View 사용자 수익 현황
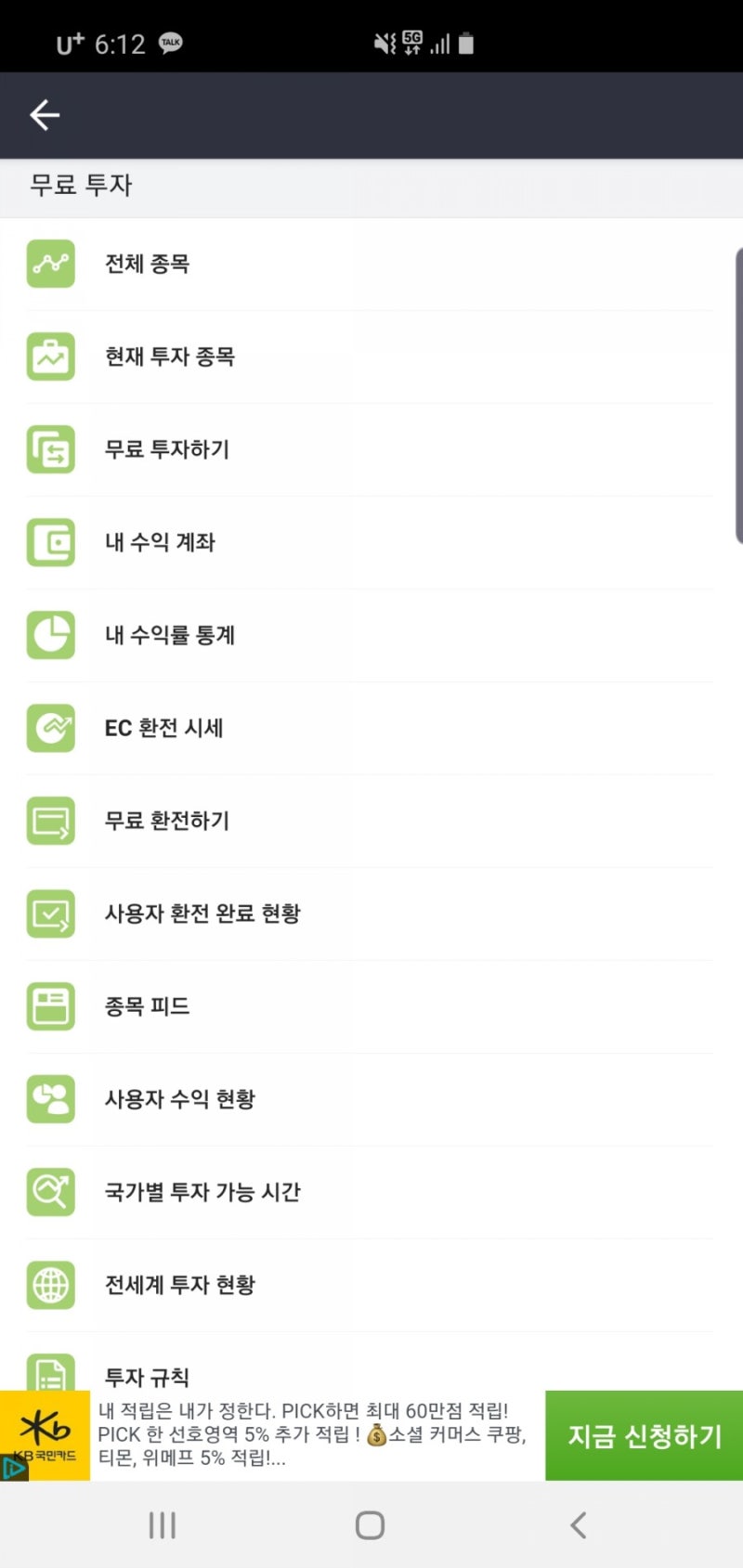The height and width of the screenshot is (1568, 743). coord(180,1099)
